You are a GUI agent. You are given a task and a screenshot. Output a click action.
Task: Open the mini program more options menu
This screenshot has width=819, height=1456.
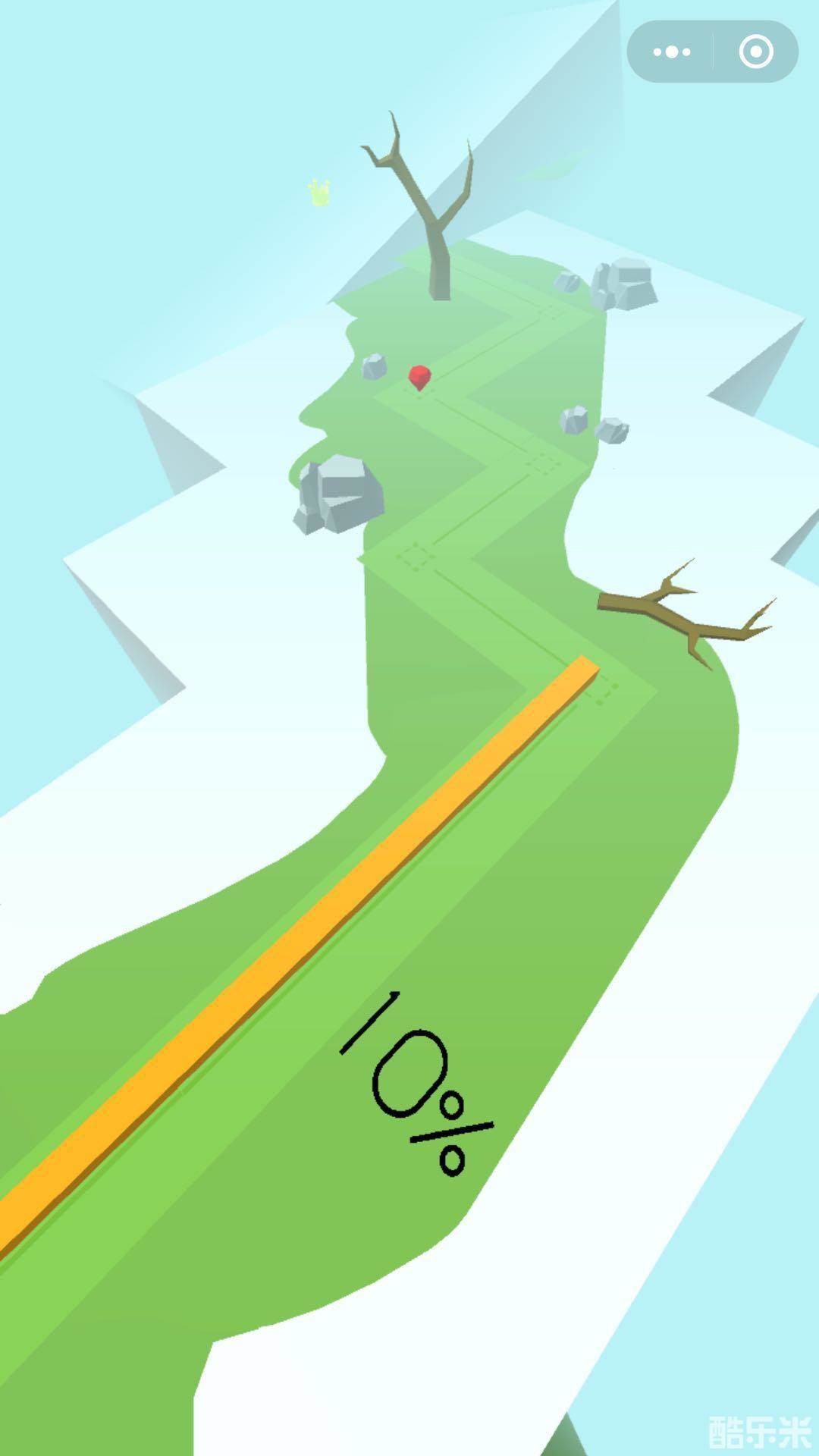click(671, 52)
